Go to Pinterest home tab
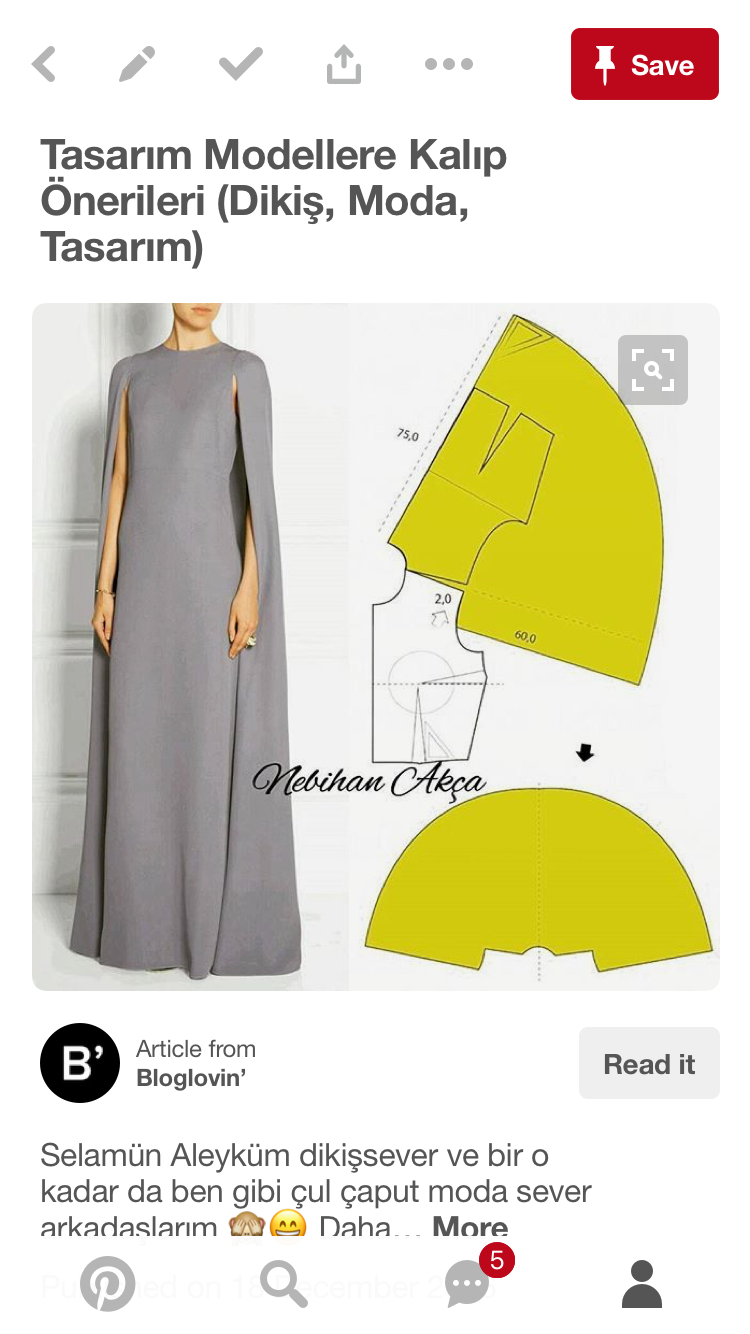The image size is (750, 1334). coord(107,1284)
